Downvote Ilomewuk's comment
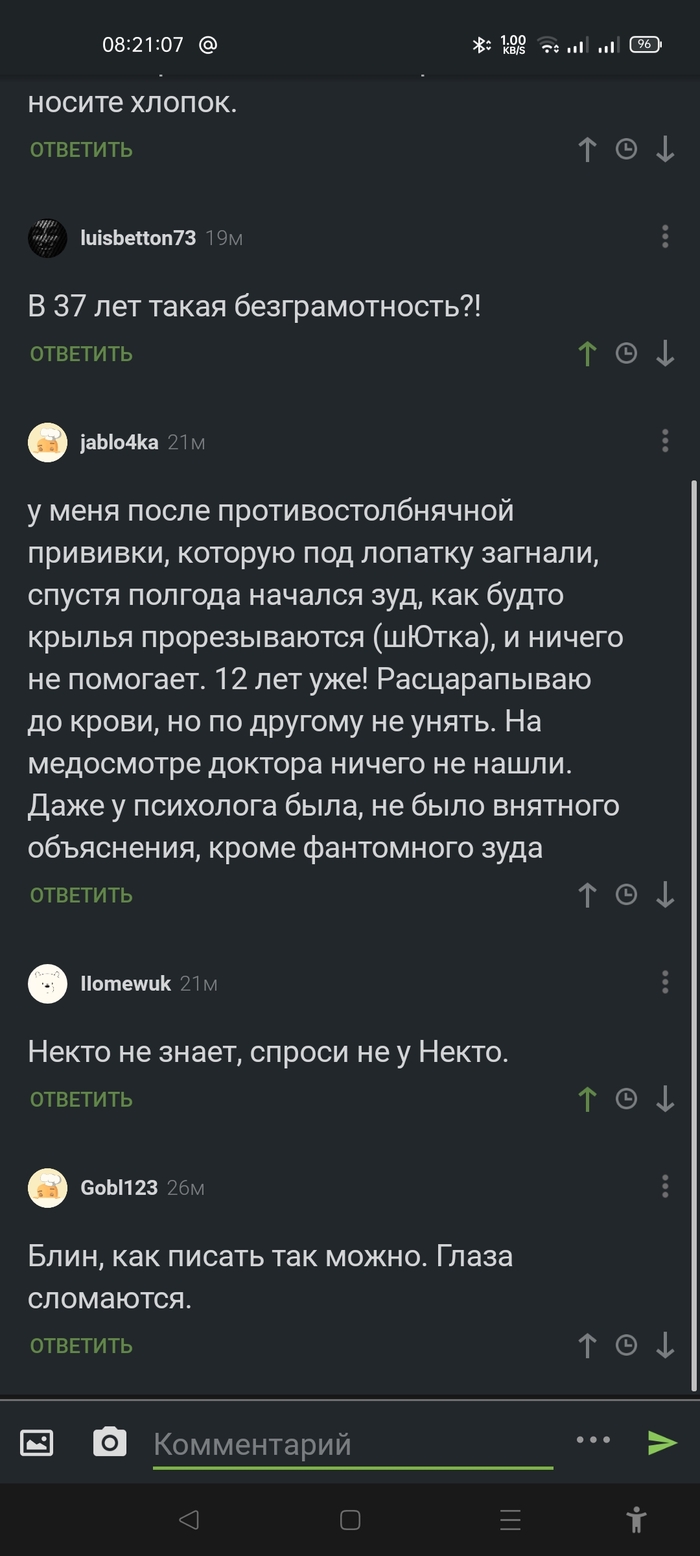 point(665,1100)
